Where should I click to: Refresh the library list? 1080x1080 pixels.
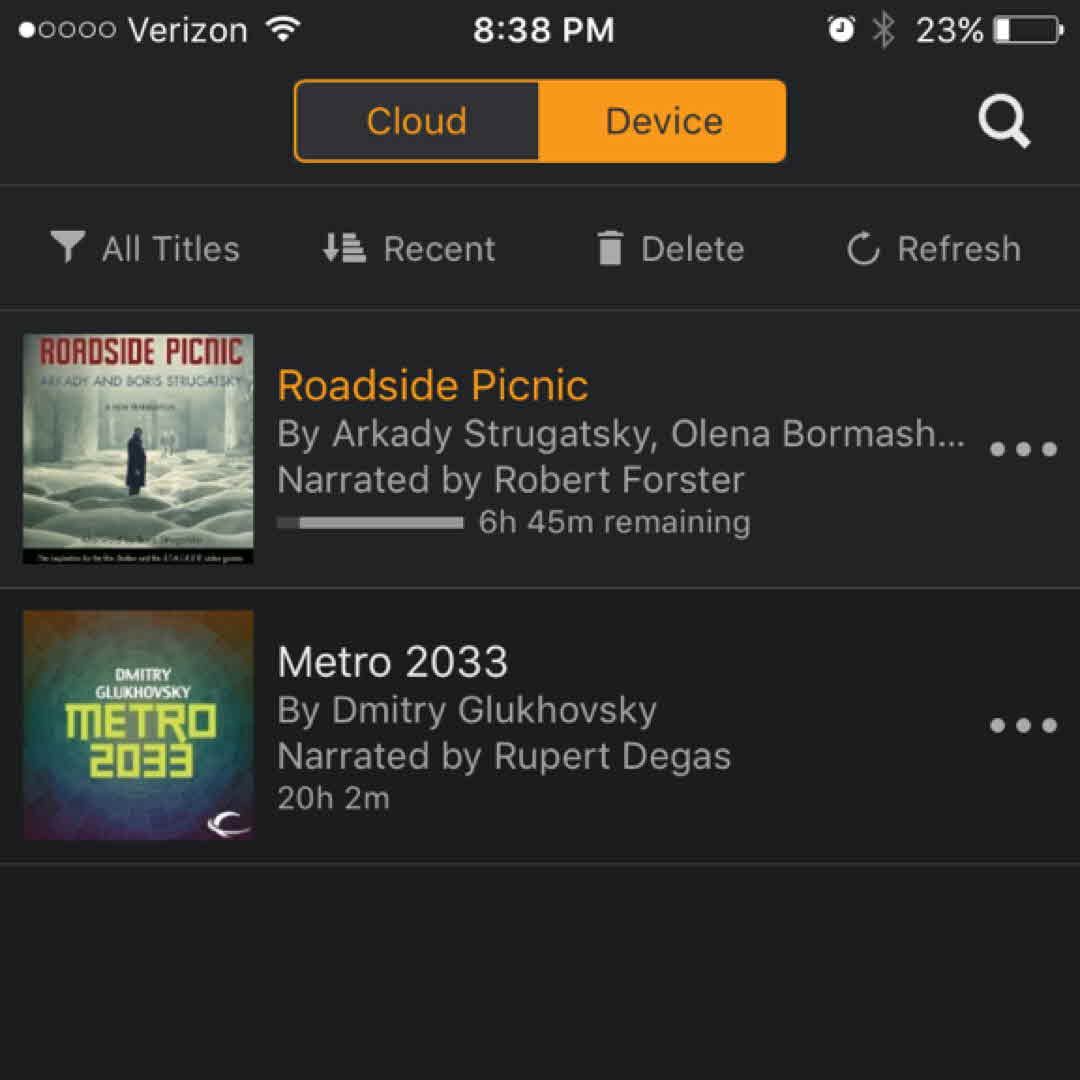click(934, 248)
